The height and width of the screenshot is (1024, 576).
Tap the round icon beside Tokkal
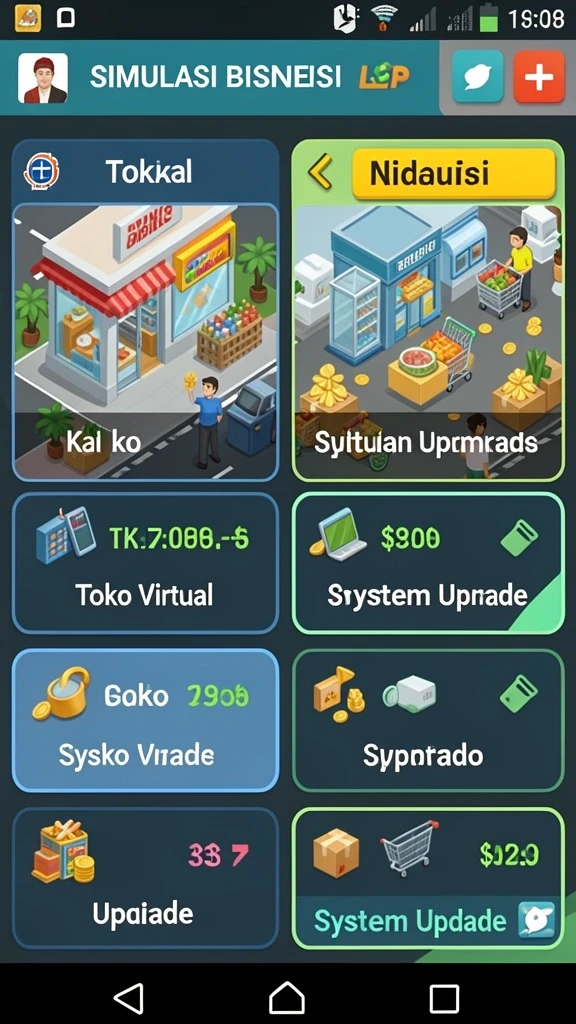click(42, 172)
